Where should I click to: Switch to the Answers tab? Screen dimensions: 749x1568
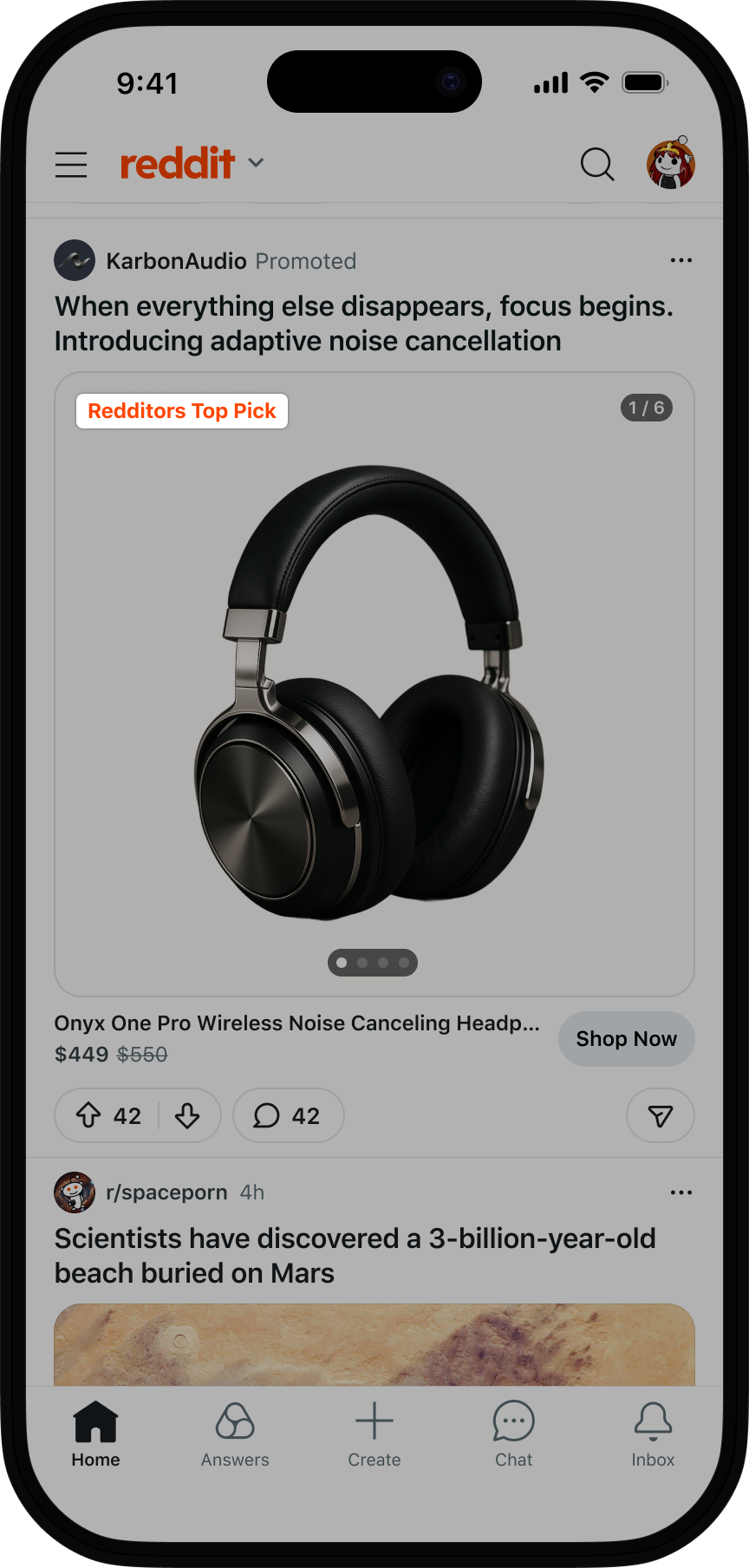click(x=235, y=1434)
